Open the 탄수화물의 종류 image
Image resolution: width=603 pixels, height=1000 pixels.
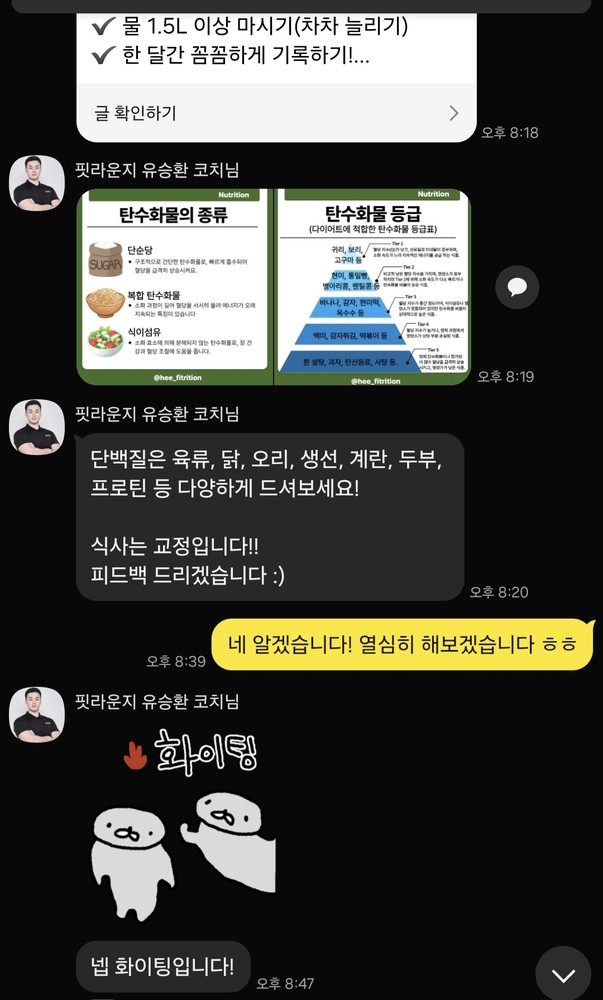[x=174, y=286]
